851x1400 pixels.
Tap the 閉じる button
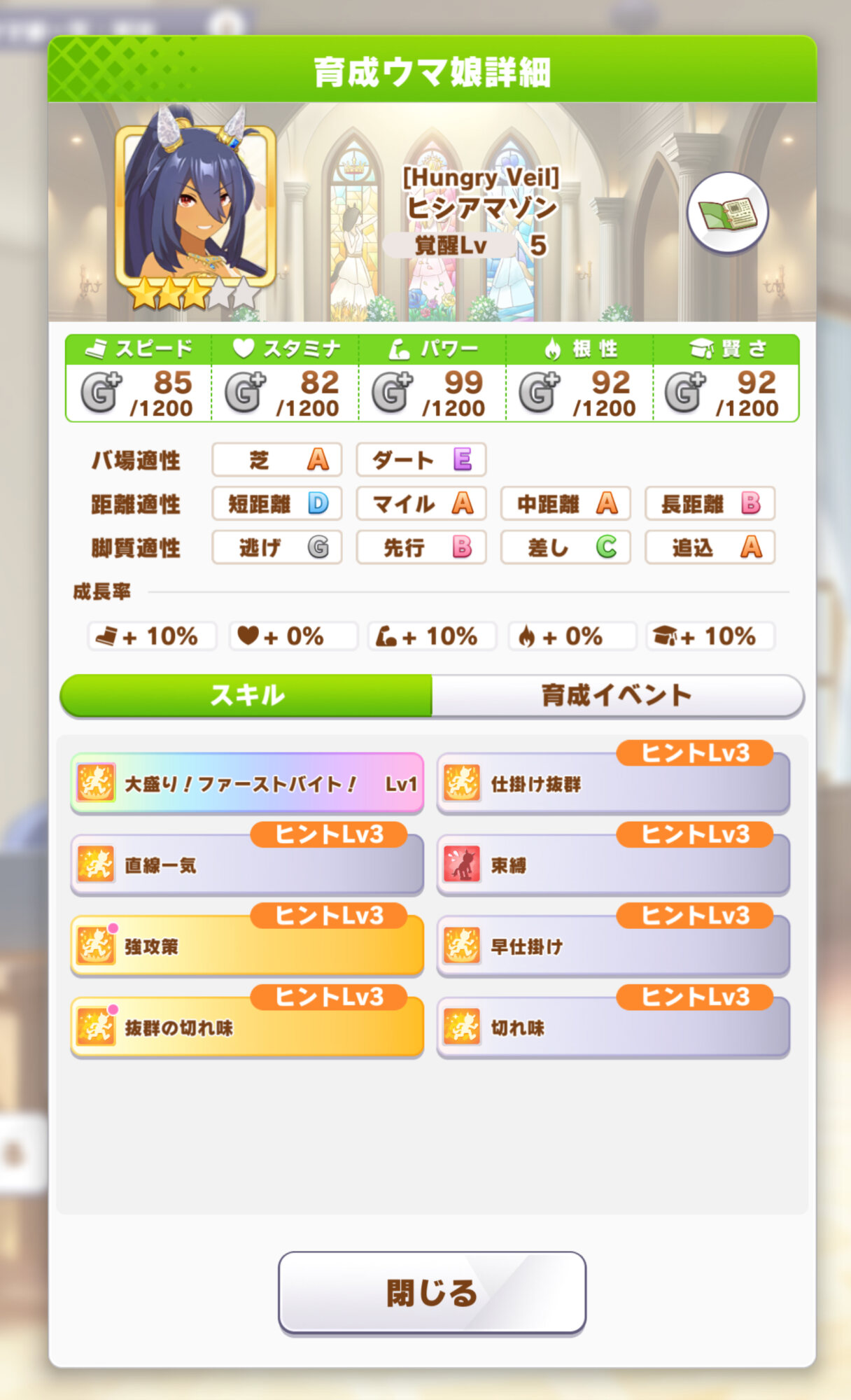(x=432, y=1292)
